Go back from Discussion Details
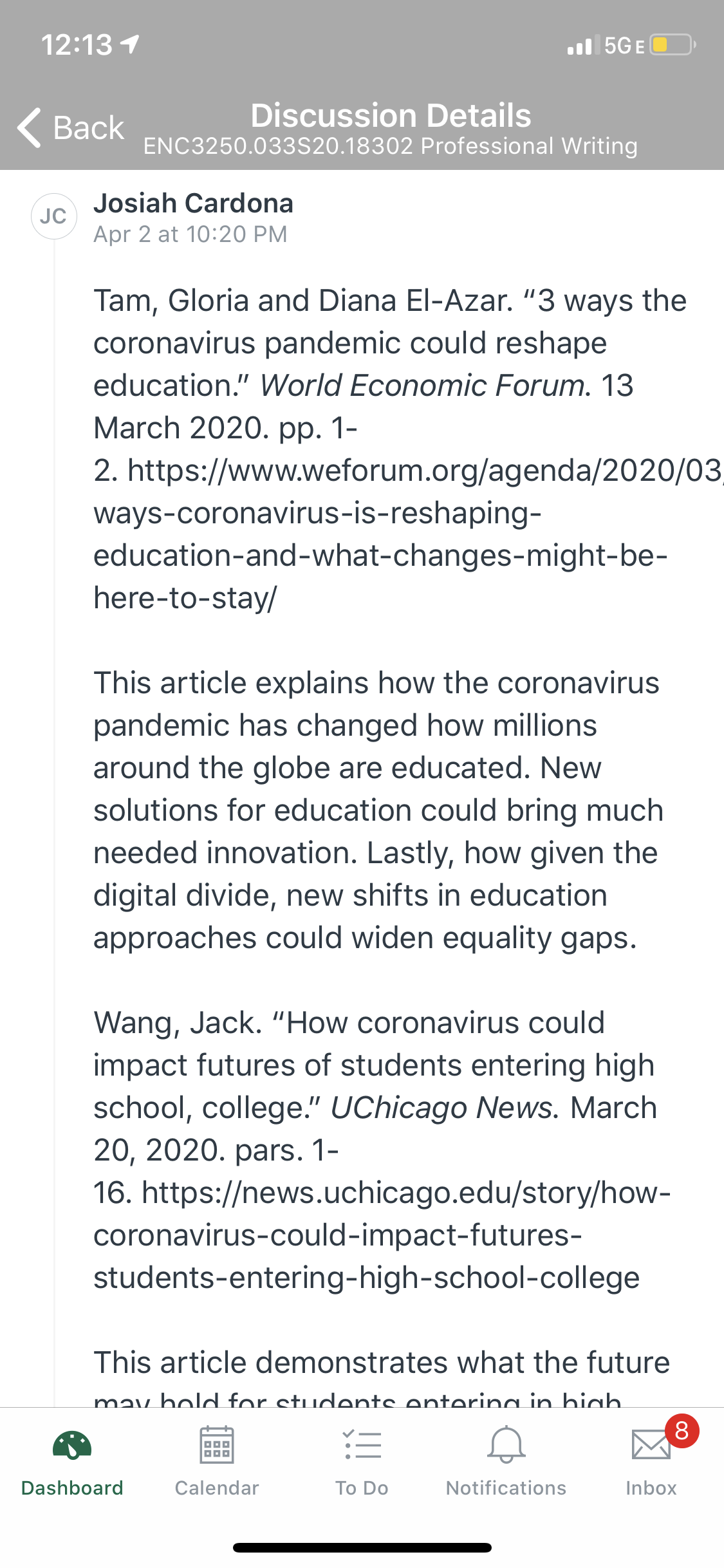The height and width of the screenshot is (1568, 724). point(71,127)
